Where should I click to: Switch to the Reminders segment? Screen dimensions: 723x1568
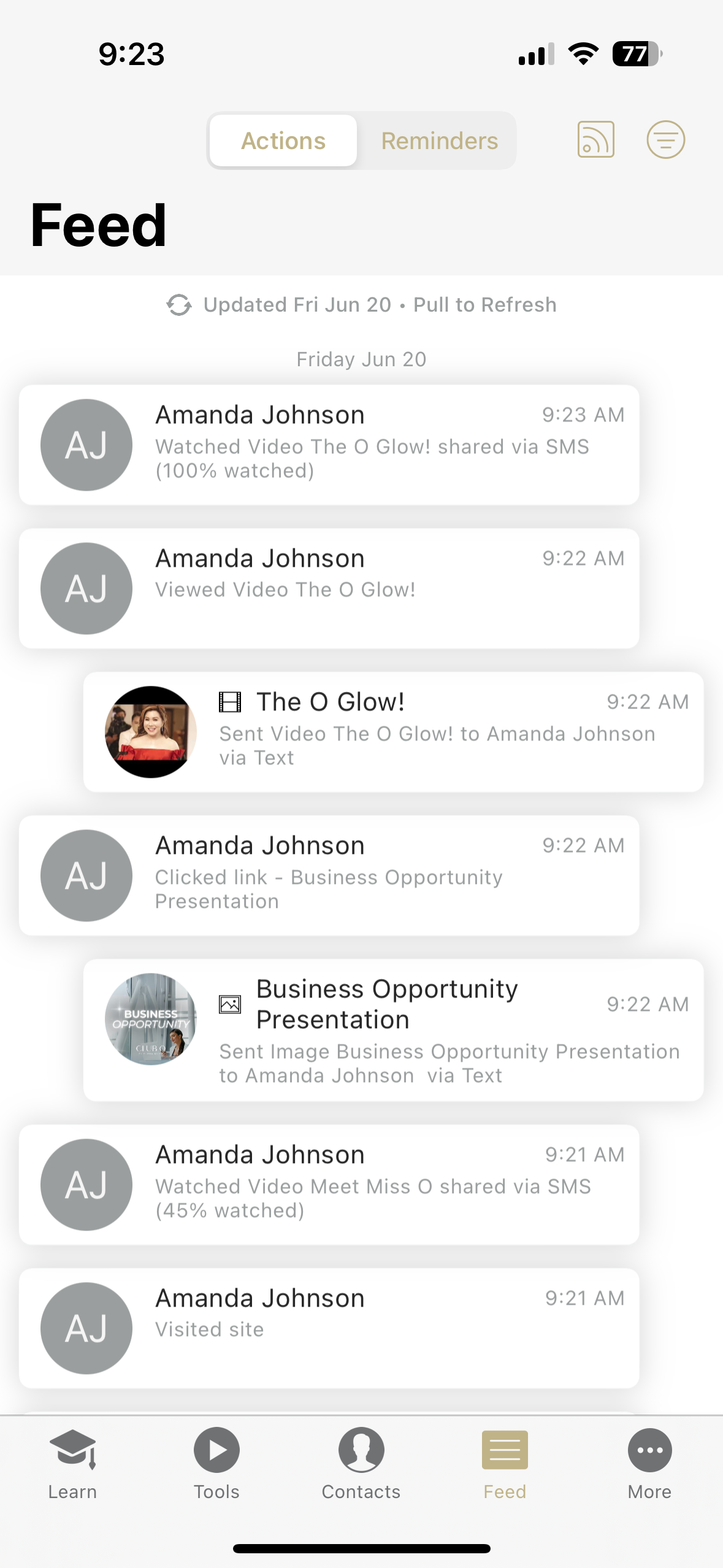439,140
